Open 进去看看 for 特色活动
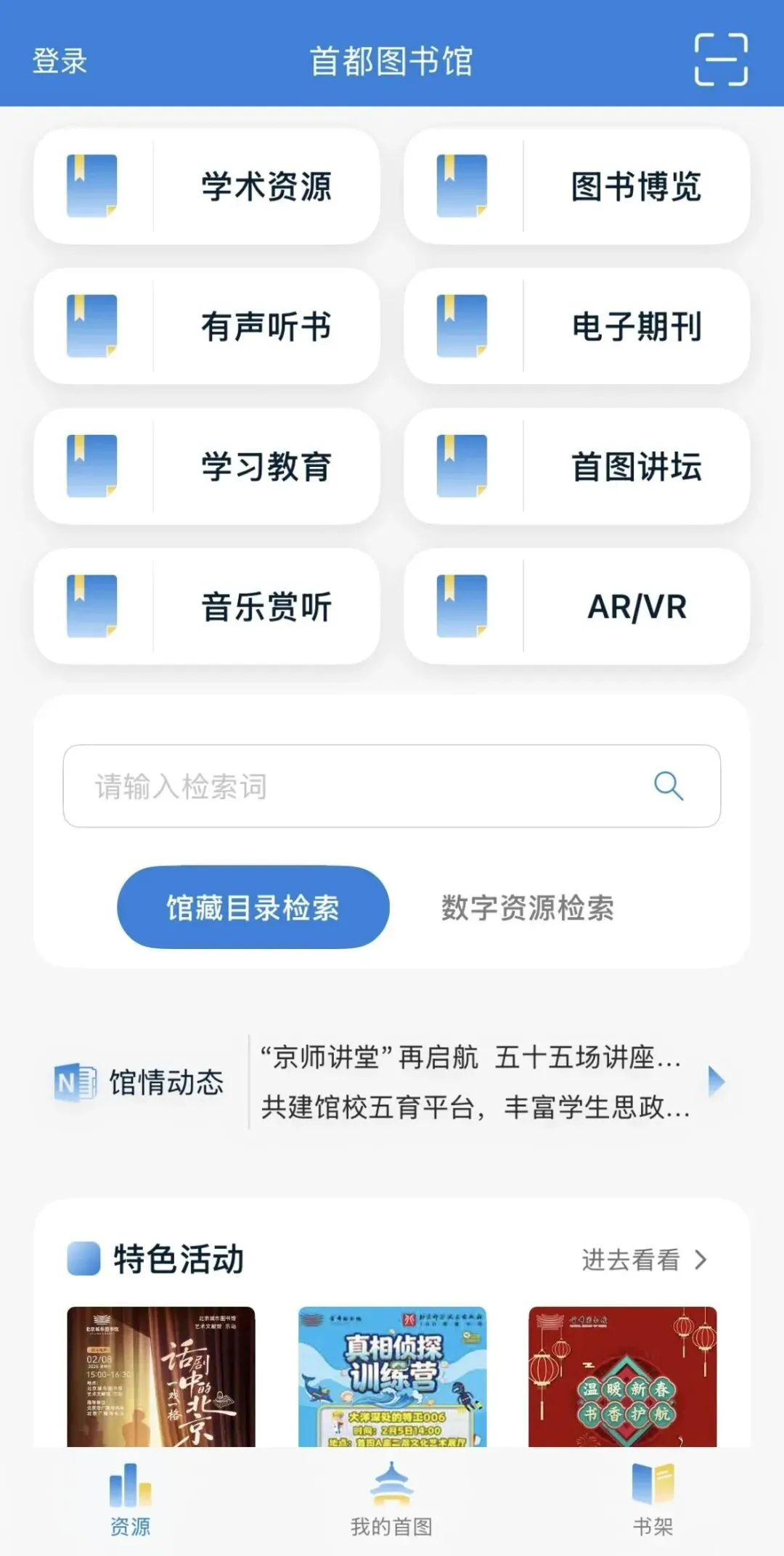The width and height of the screenshot is (784, 1556). point(643,1260)
